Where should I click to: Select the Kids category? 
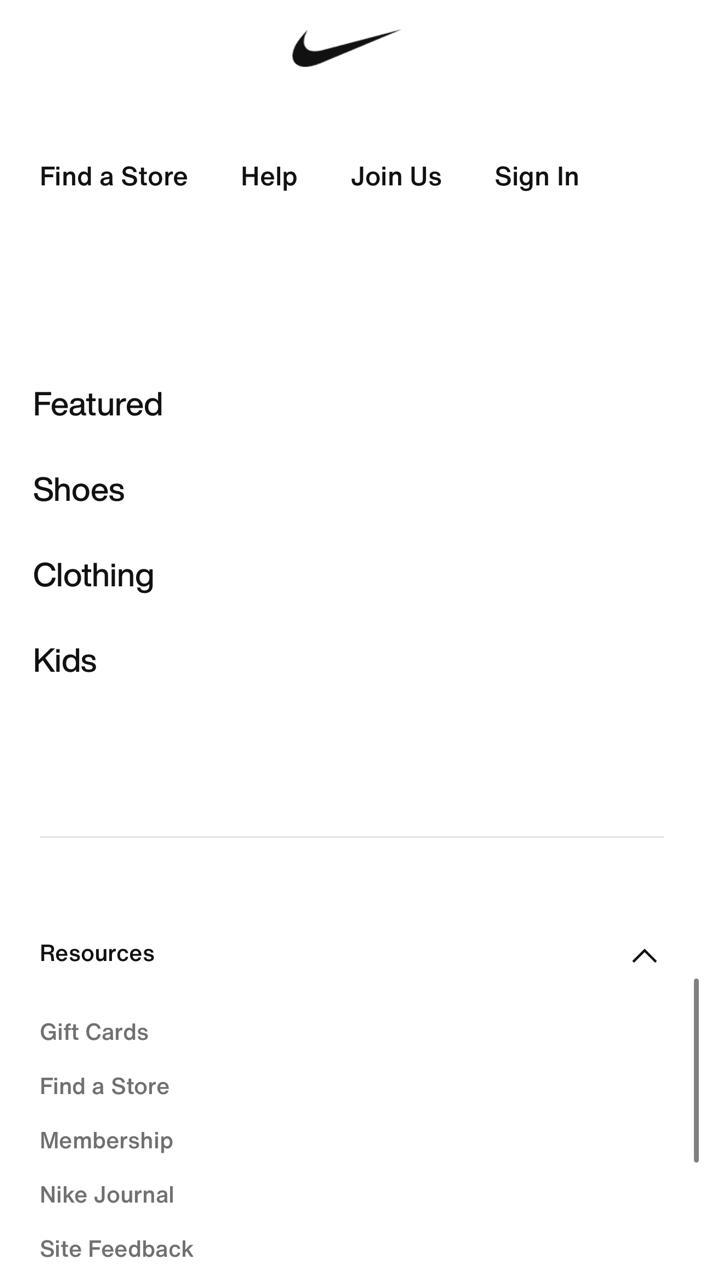pyautogui.click(x=65, y=660)
